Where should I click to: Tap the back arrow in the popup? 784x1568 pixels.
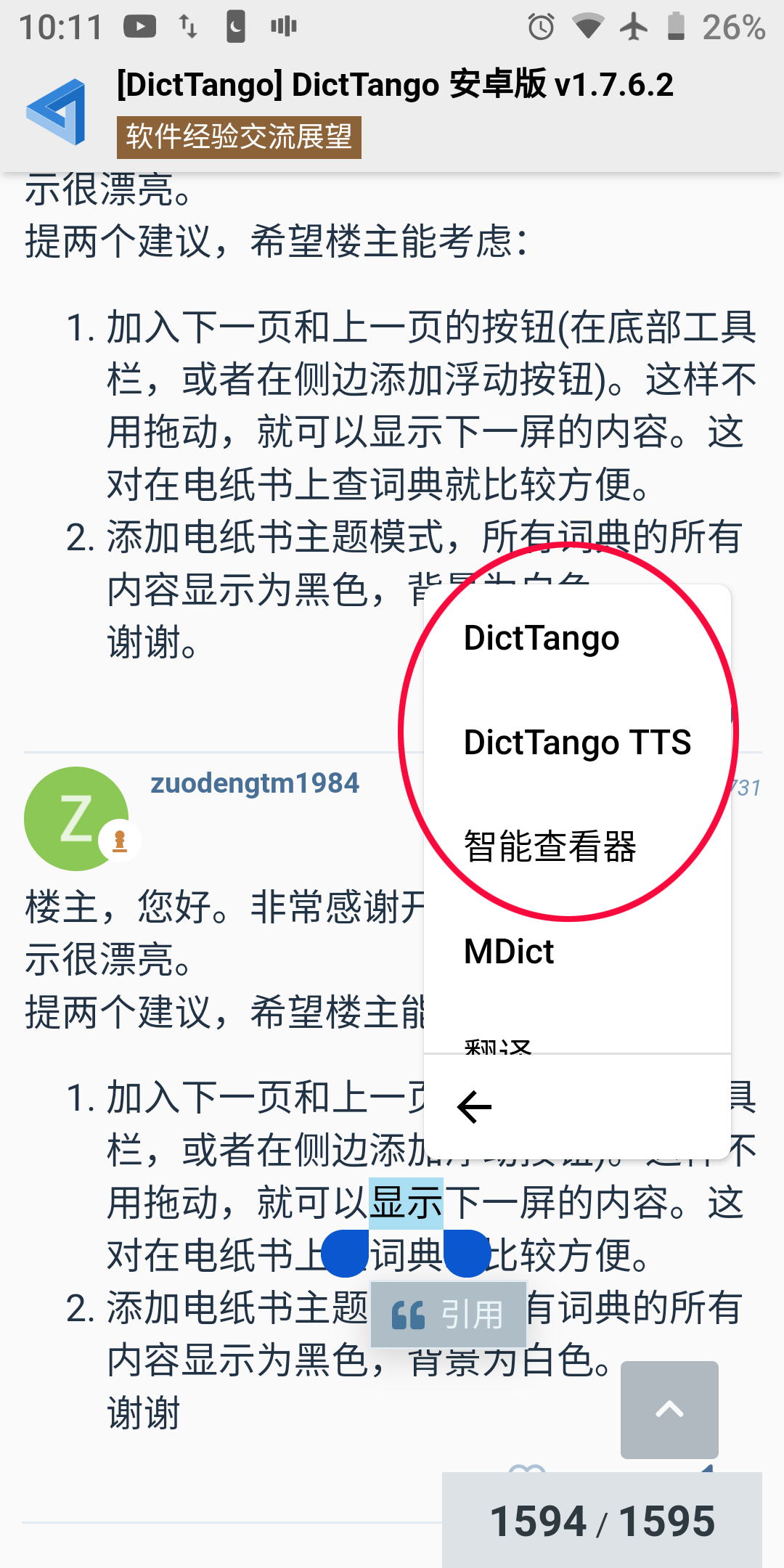point(475,1107)
